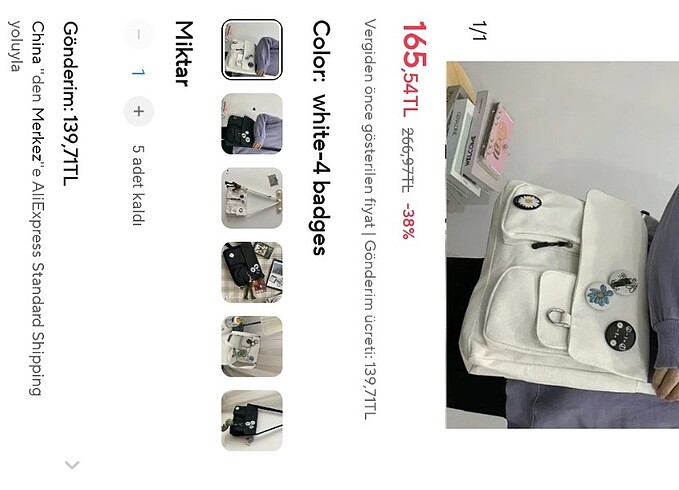
Task: Choose the black bag worn with purple sweater variant
Action: [x=252, y=124]
